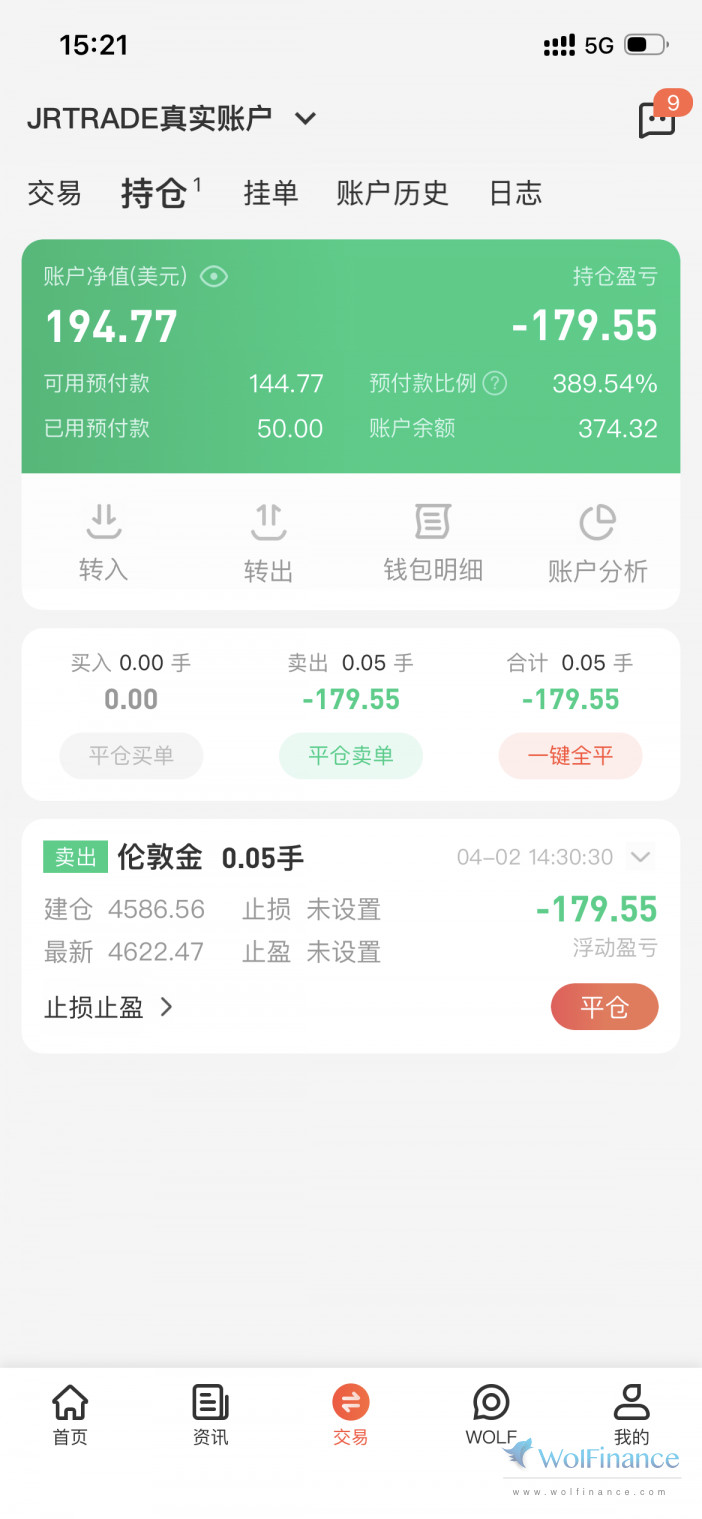Tap 一键全平 to close all positions

click(570, 756)
